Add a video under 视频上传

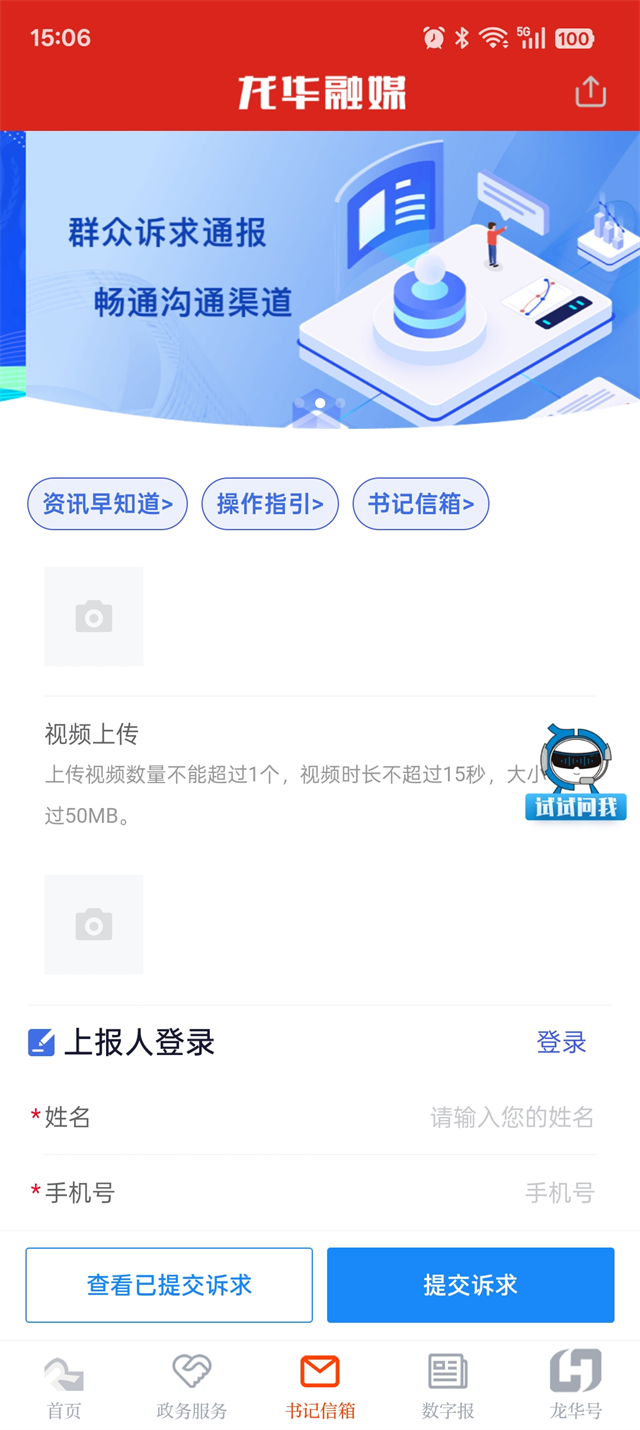click(94, 925)
